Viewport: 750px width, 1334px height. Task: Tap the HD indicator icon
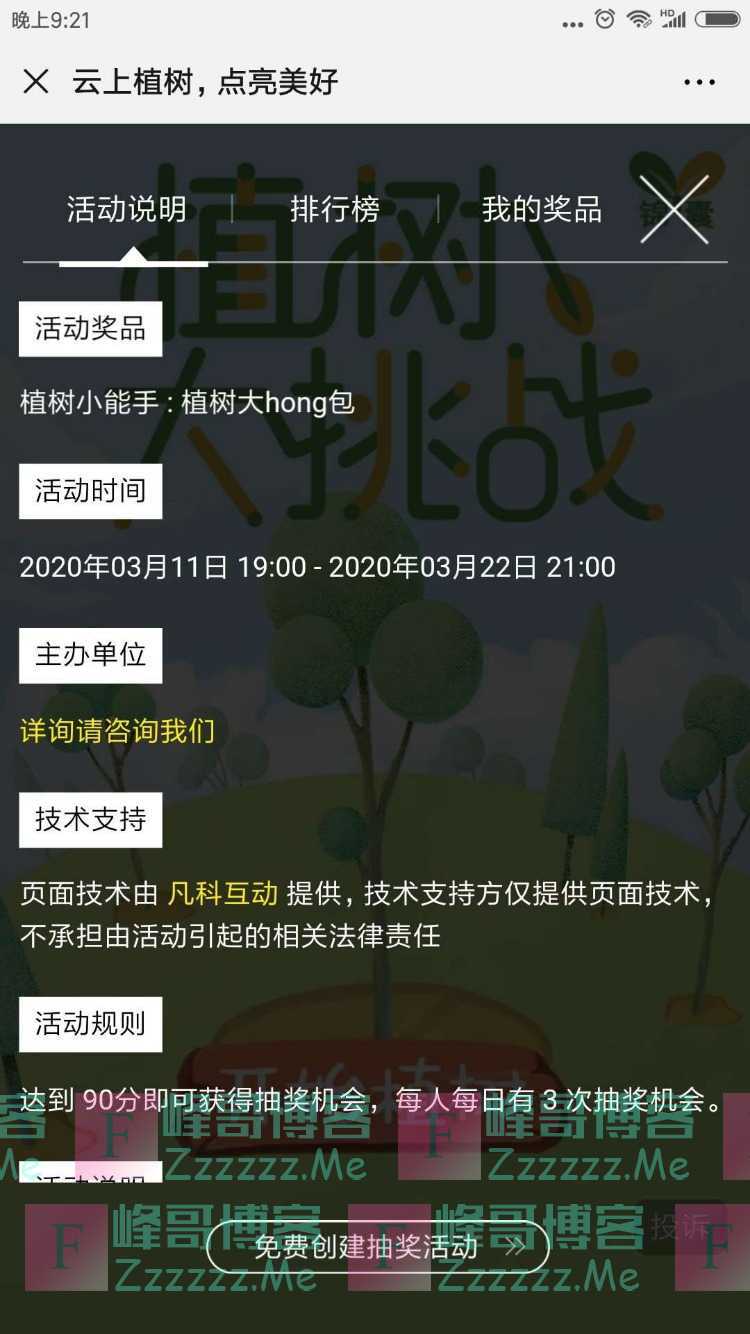click(668, 14)
